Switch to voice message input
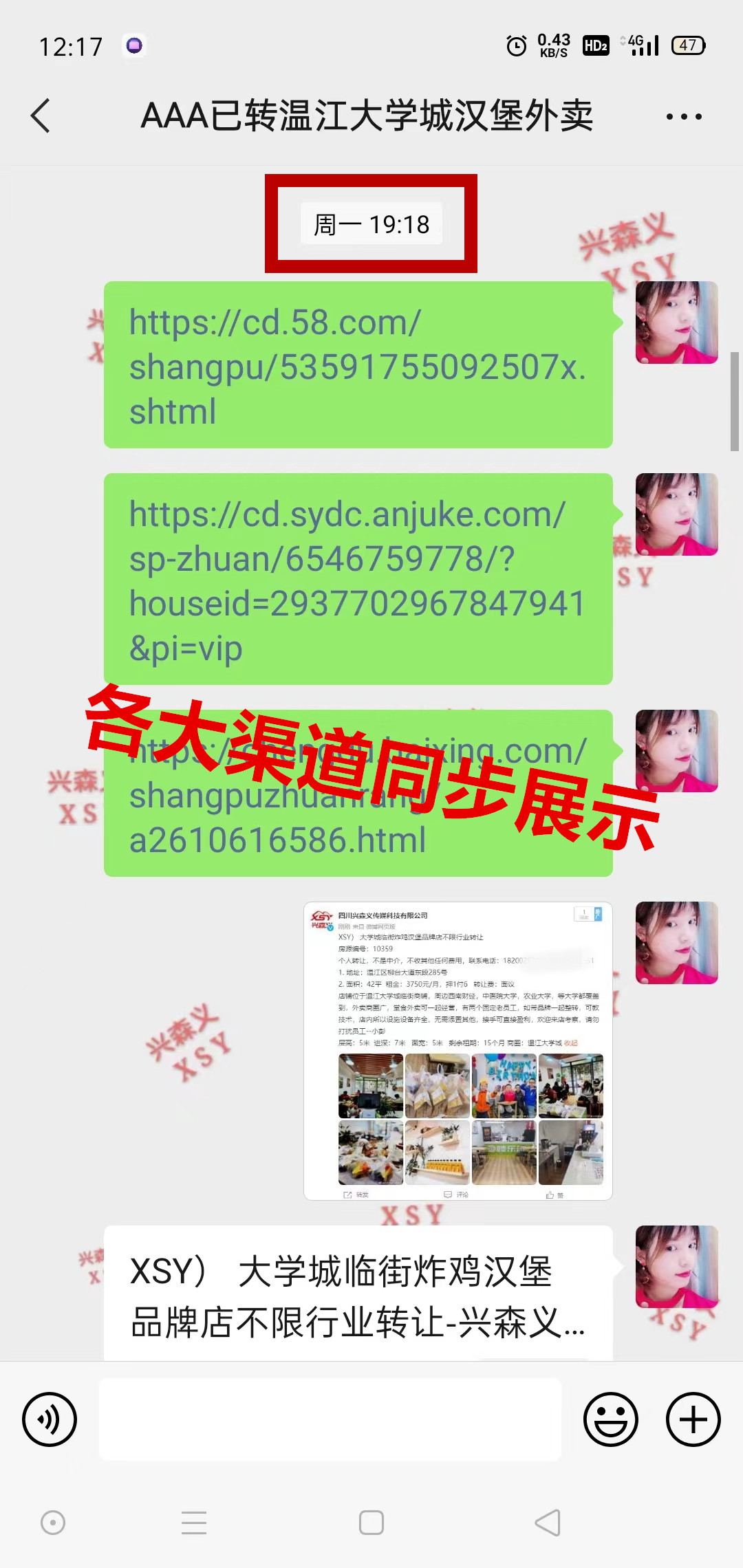Viewport: 743px width, 1568px height. pyautogui.click(x=50, y=1419)
